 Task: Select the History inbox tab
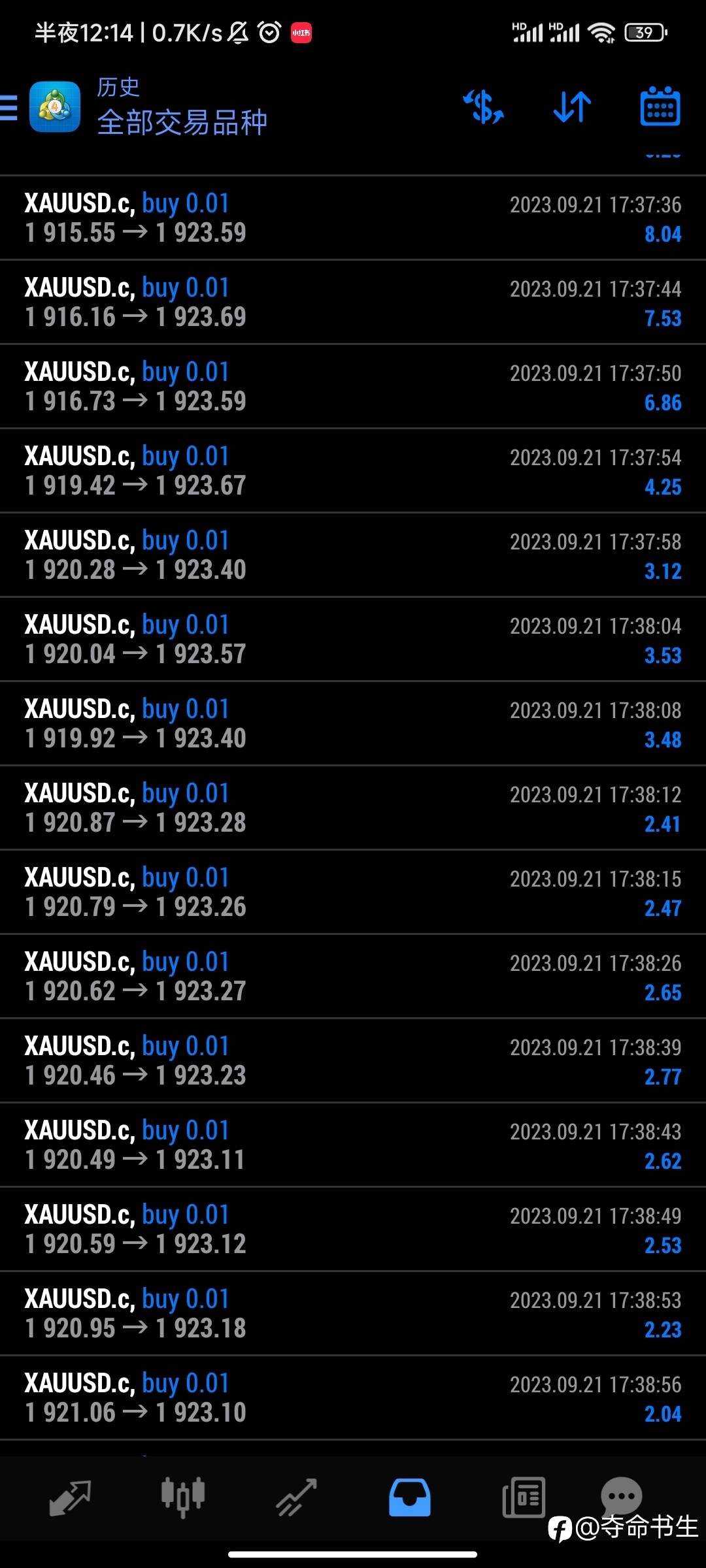coord(410,1497)
